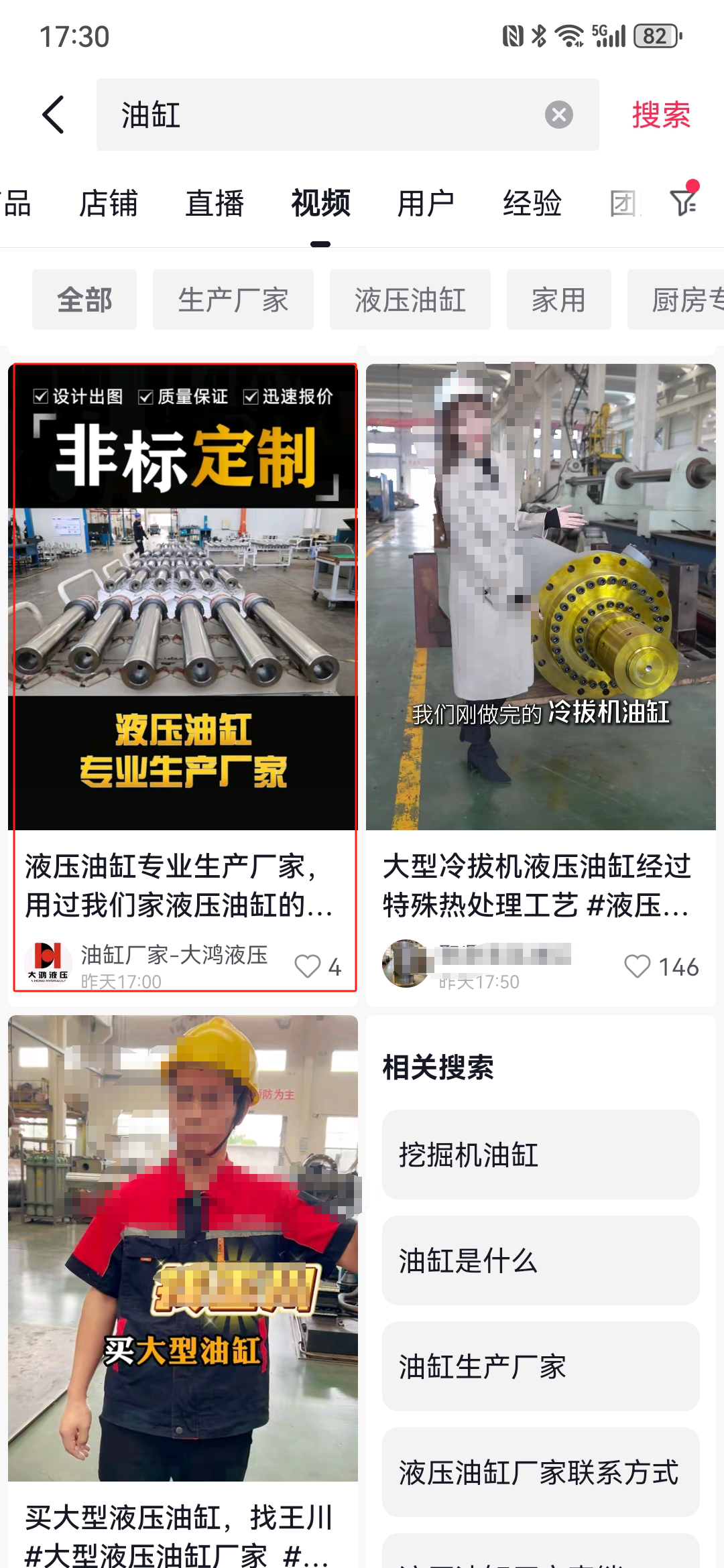Select the 液压油缸 filter chip
Viewport: 724px width, 1568px height.
click(410, 300)
